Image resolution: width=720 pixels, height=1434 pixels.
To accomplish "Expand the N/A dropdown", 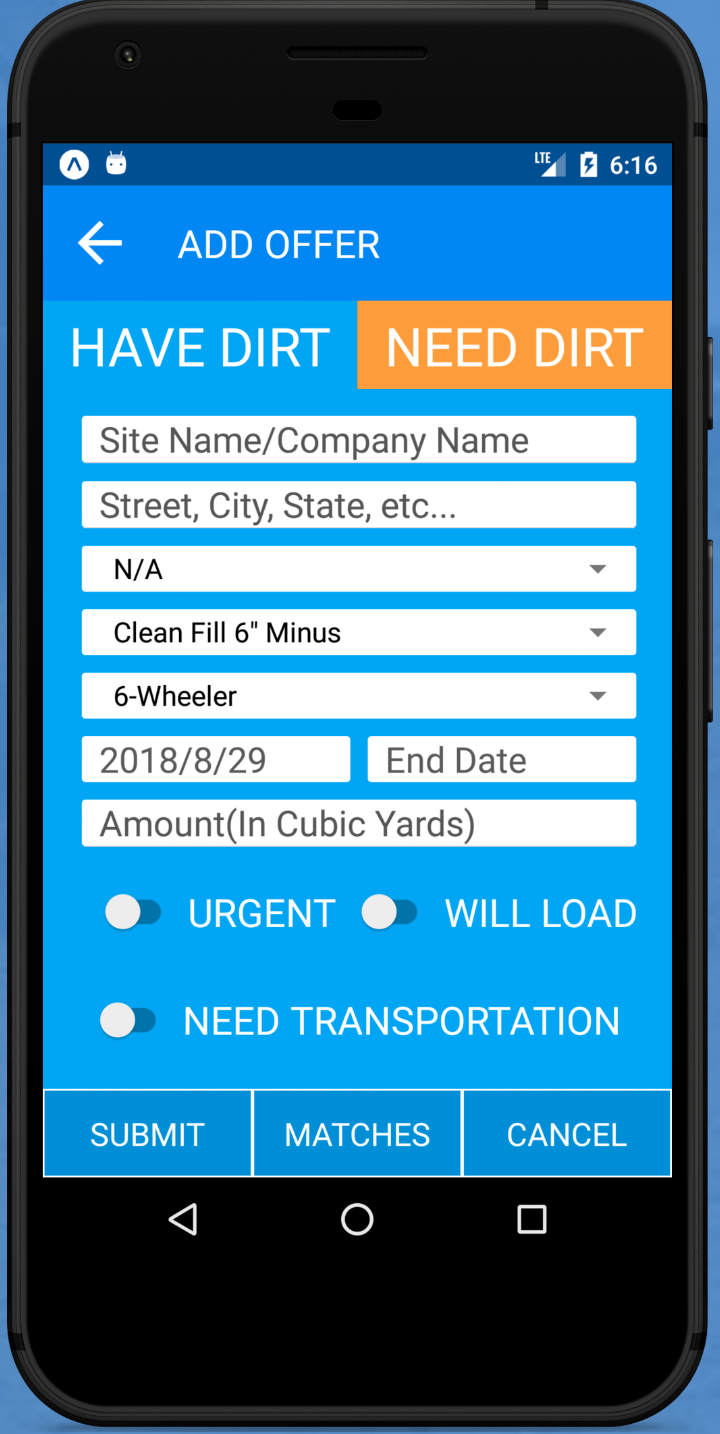I will 358,569.
